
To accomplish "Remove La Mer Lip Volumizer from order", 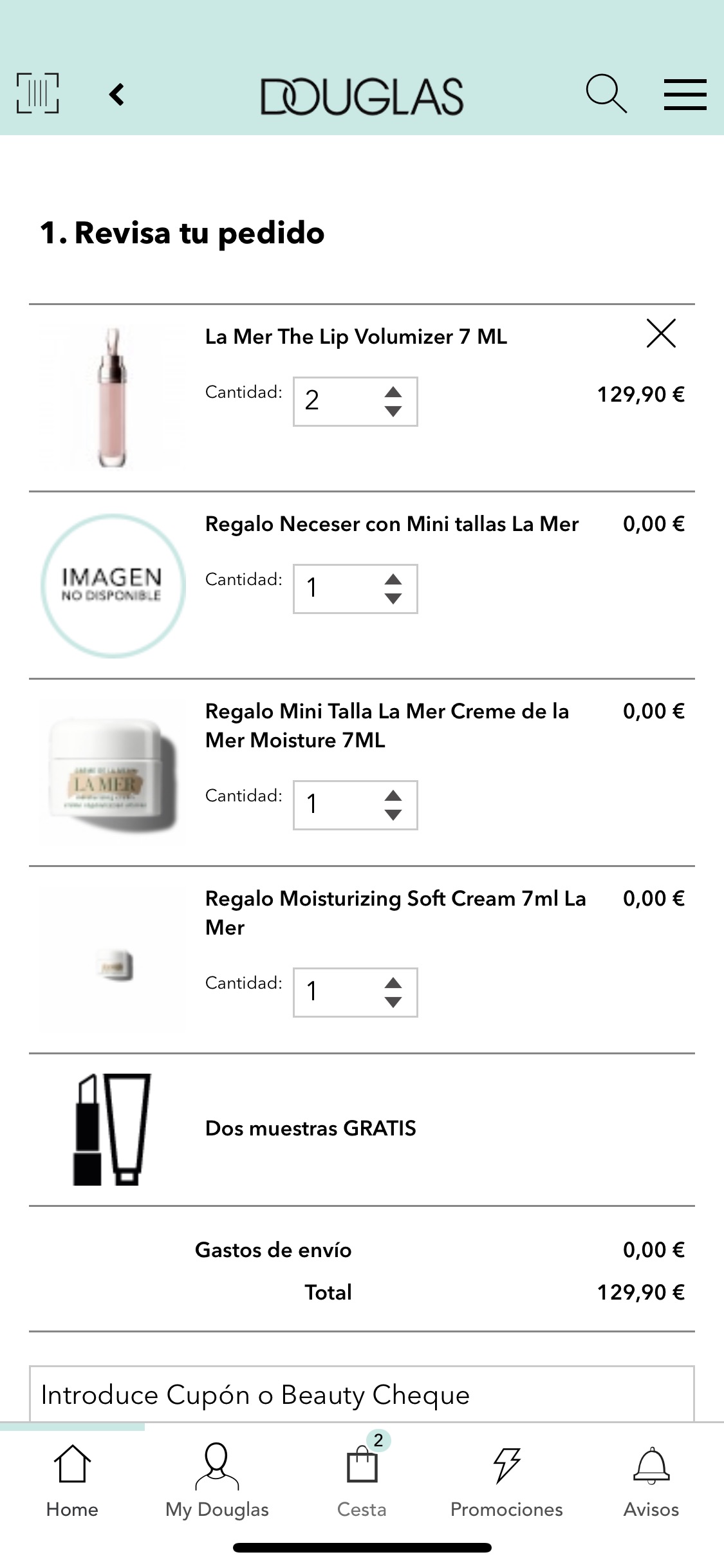I will 661,333.
